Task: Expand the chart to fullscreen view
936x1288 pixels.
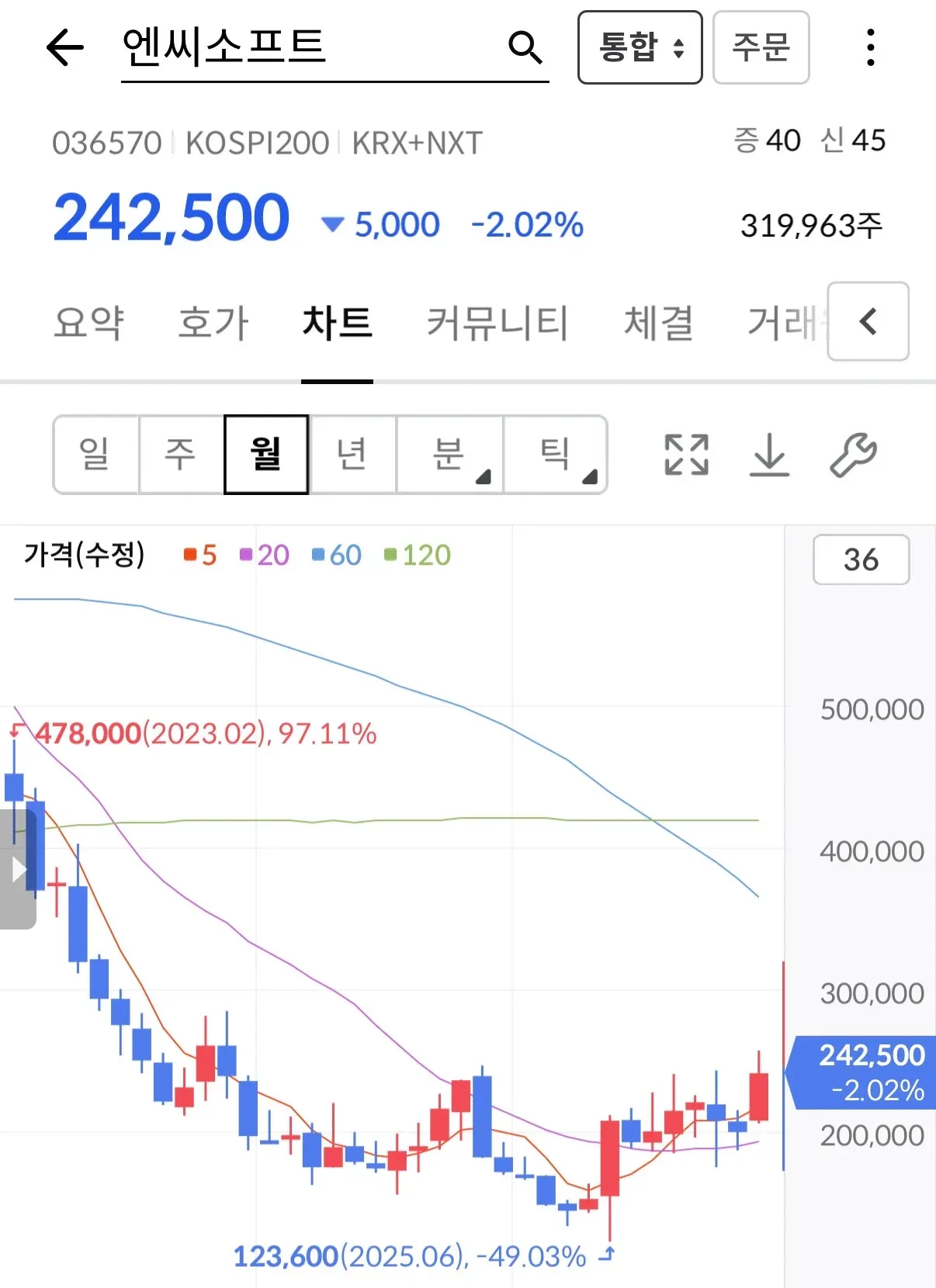Action: [685, 455]
